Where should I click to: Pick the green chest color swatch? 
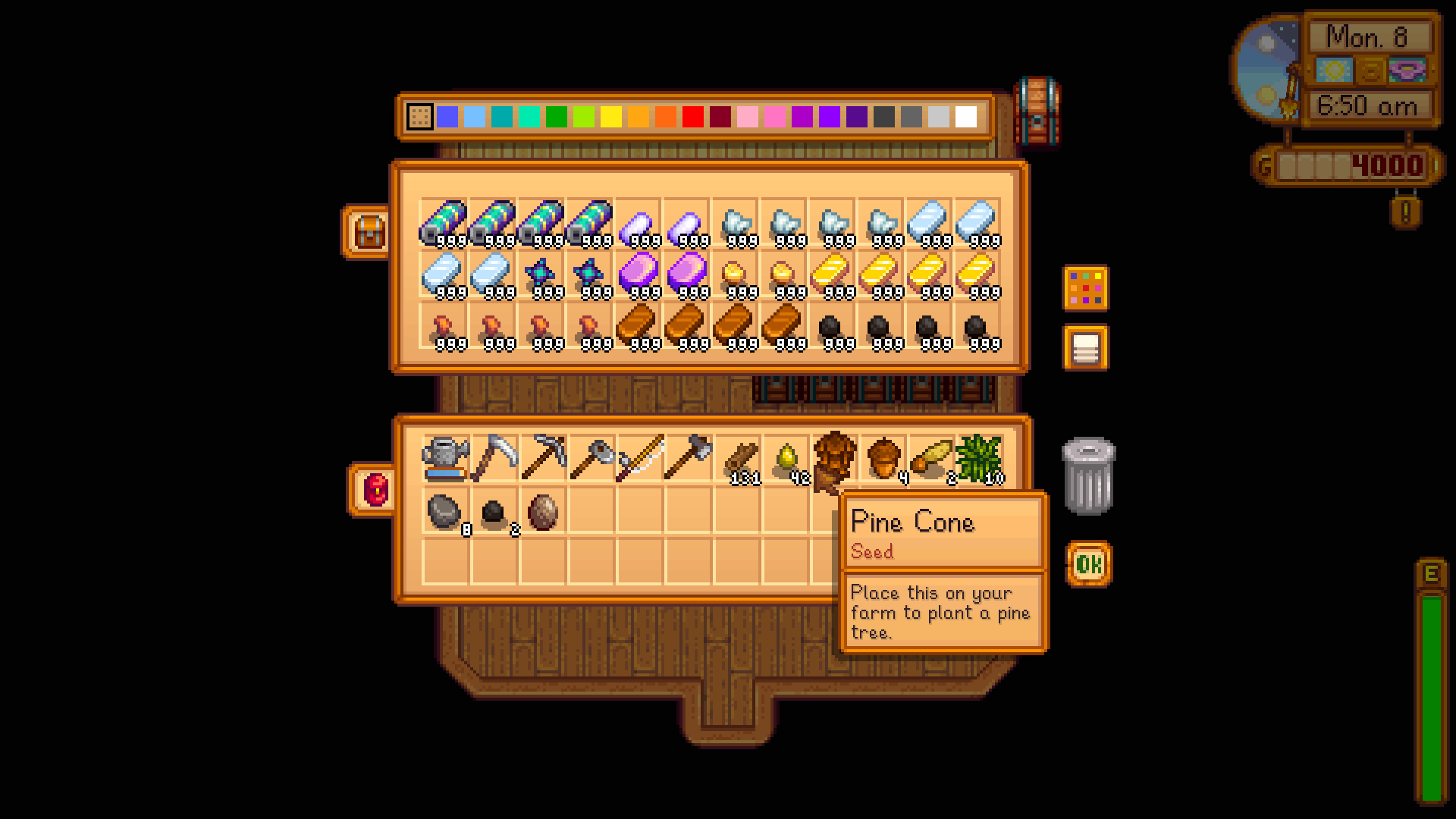point(556,117)
